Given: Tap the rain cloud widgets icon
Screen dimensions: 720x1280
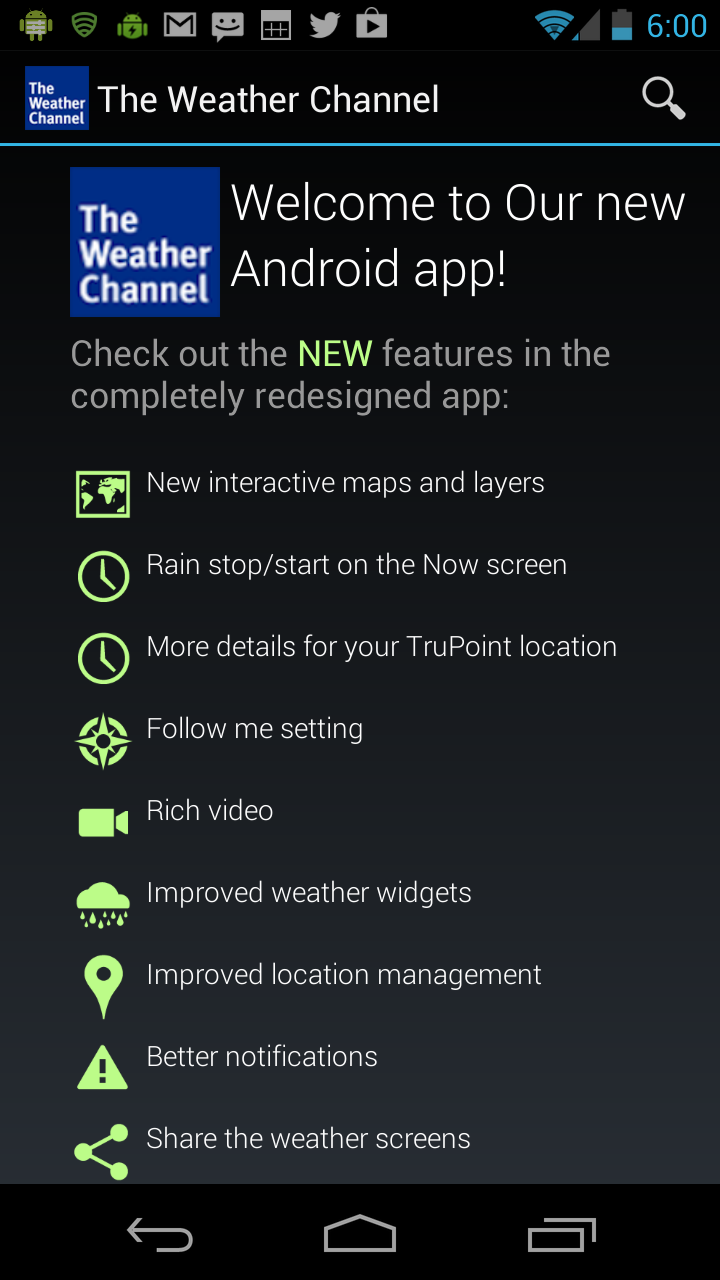Looking at the screenshot, I should click(103, 903).
